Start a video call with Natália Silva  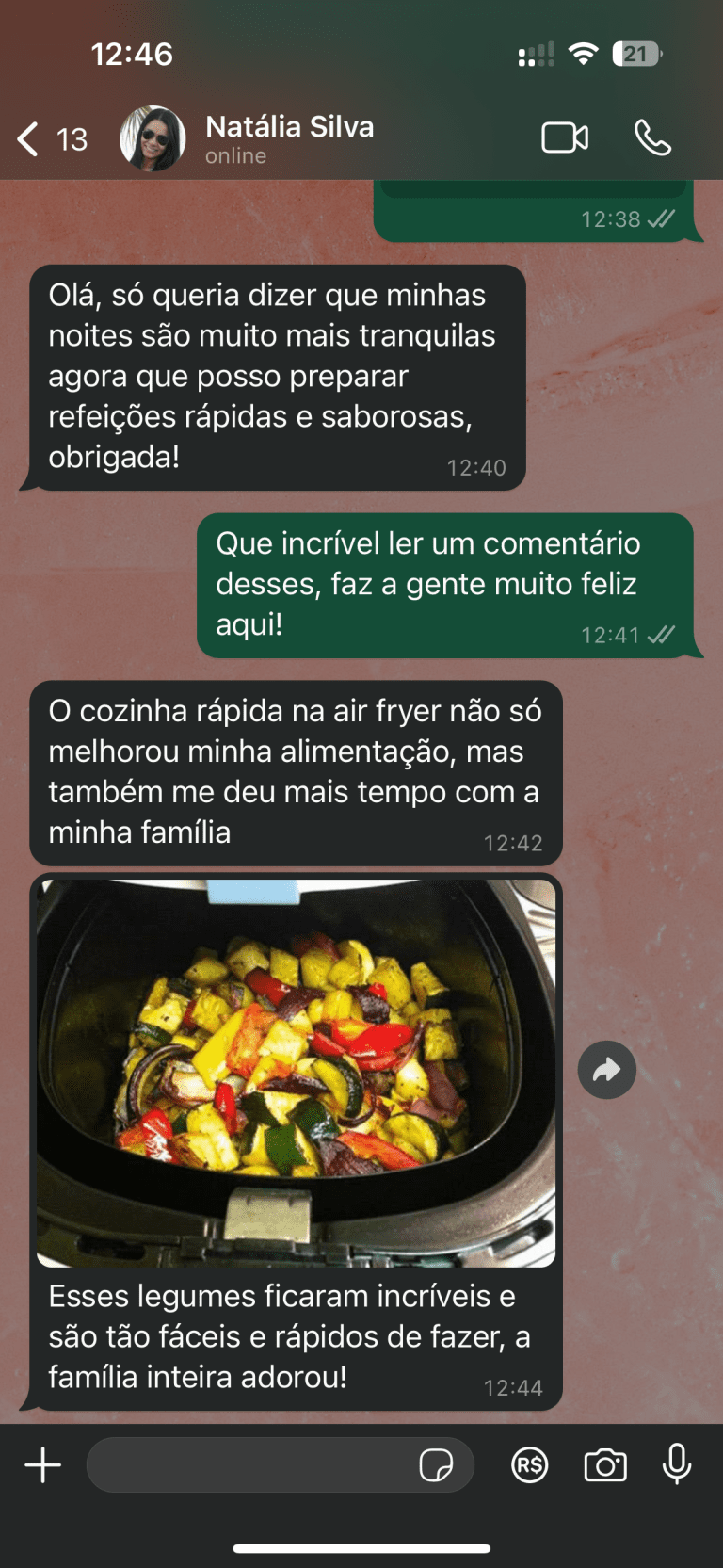click(565, 138)
